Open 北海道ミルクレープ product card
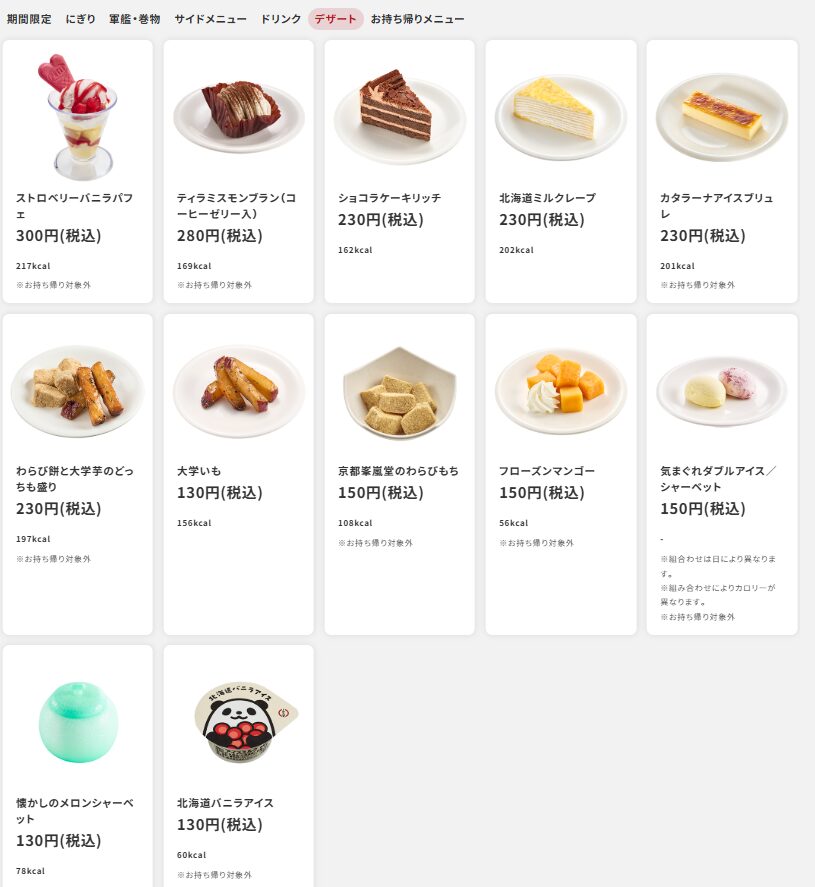 561,171
